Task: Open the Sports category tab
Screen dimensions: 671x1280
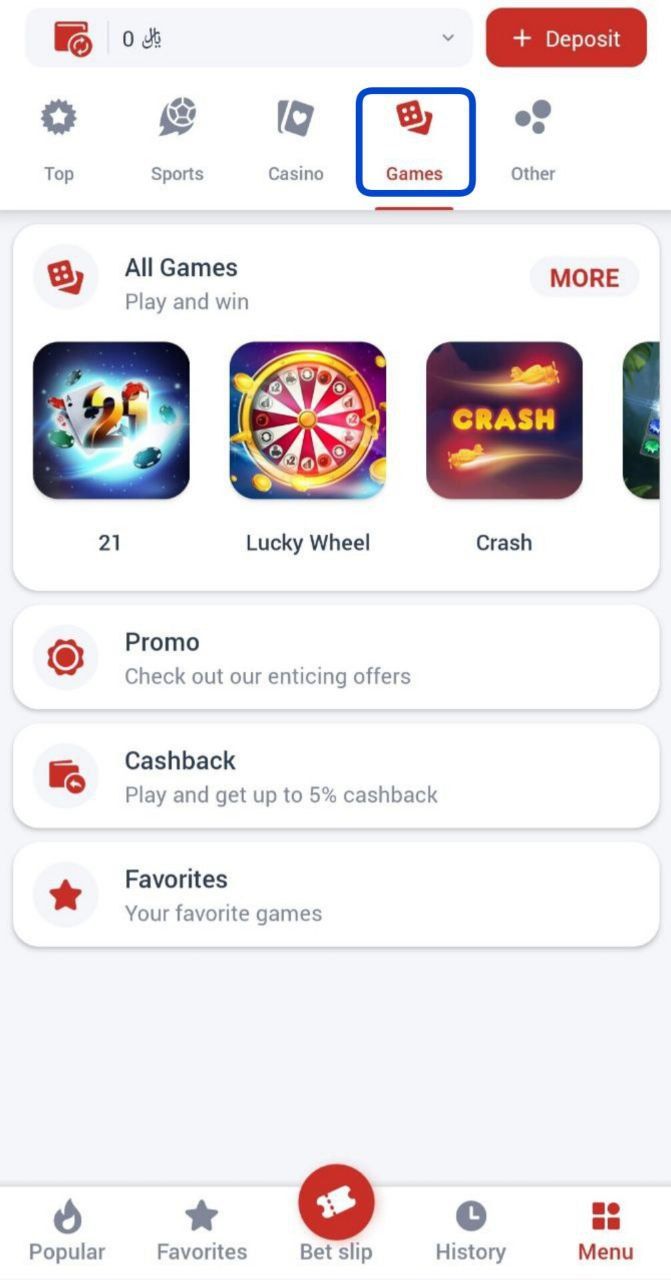Action: tap(177, 141)
